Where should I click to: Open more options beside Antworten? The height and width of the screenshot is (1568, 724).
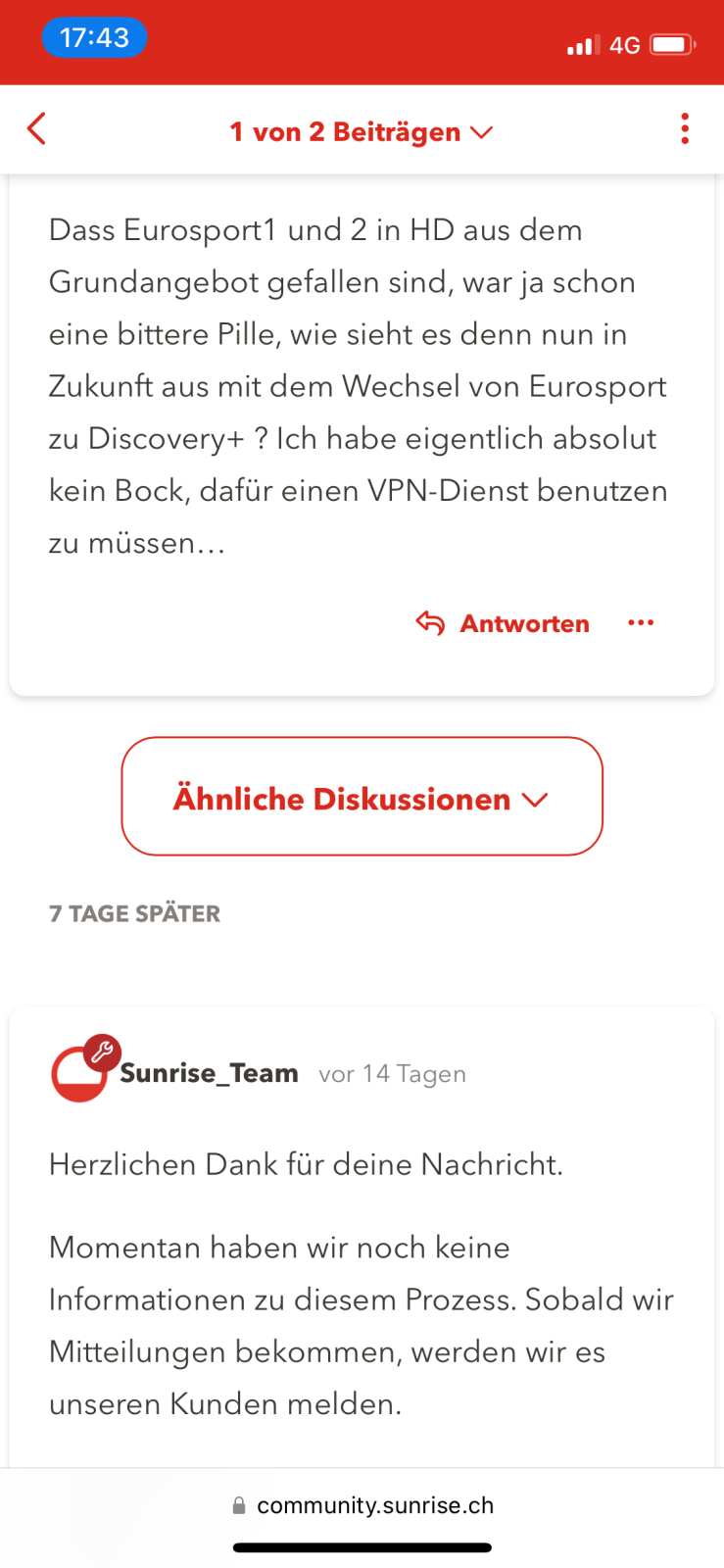click(641, 623)
